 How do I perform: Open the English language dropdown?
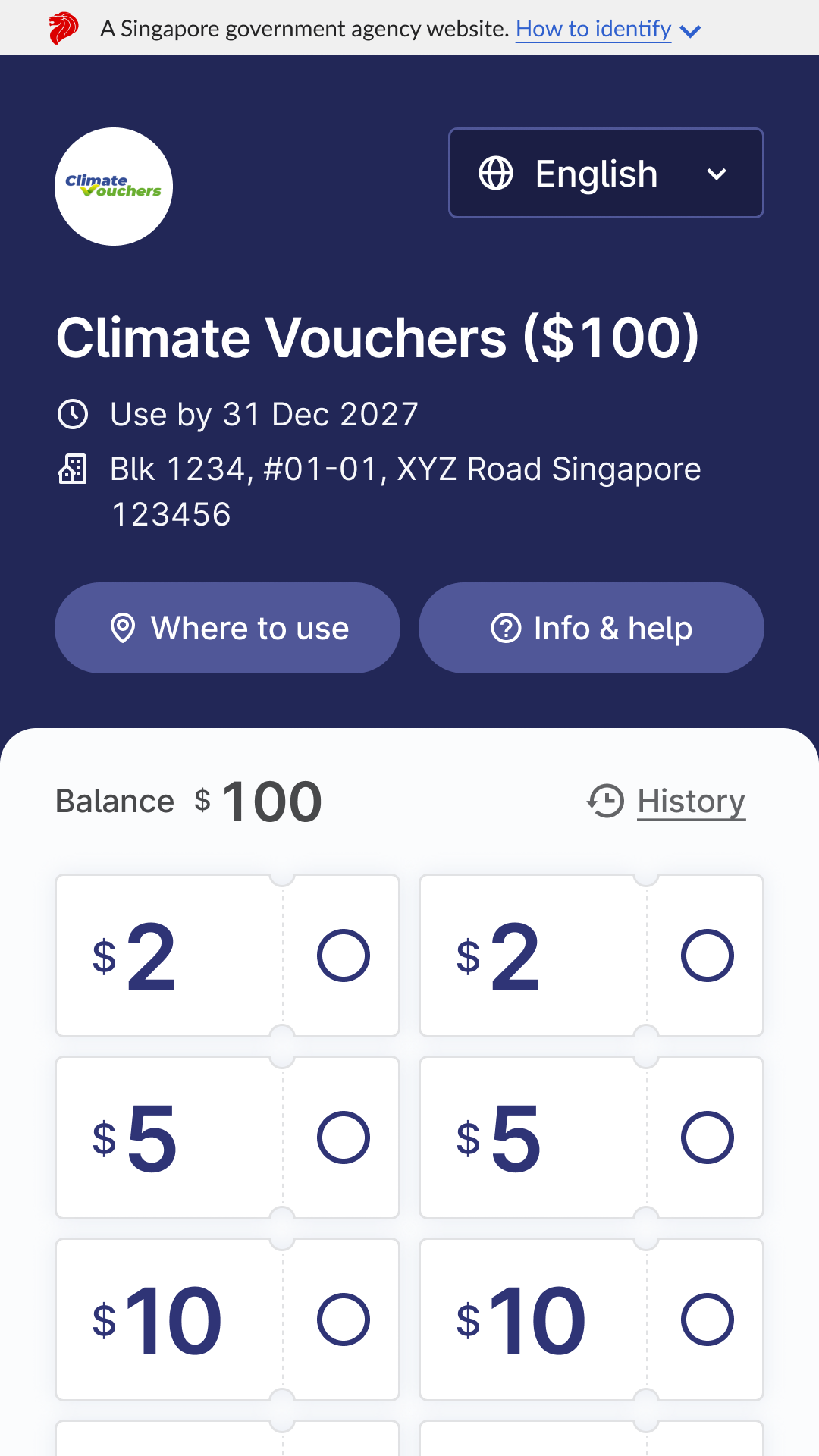tap(606, 173)
